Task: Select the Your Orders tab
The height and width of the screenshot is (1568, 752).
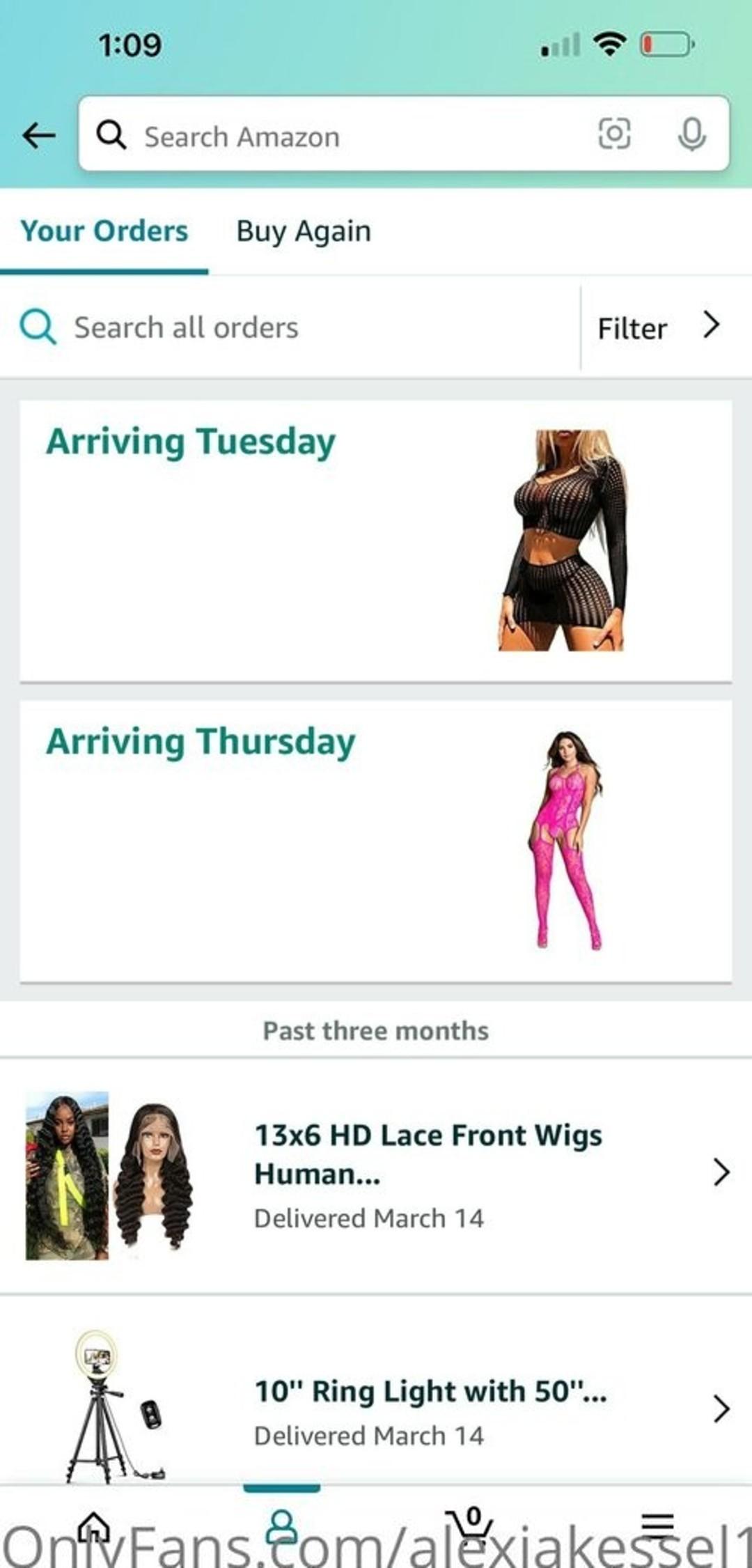Action: point(104,231)
